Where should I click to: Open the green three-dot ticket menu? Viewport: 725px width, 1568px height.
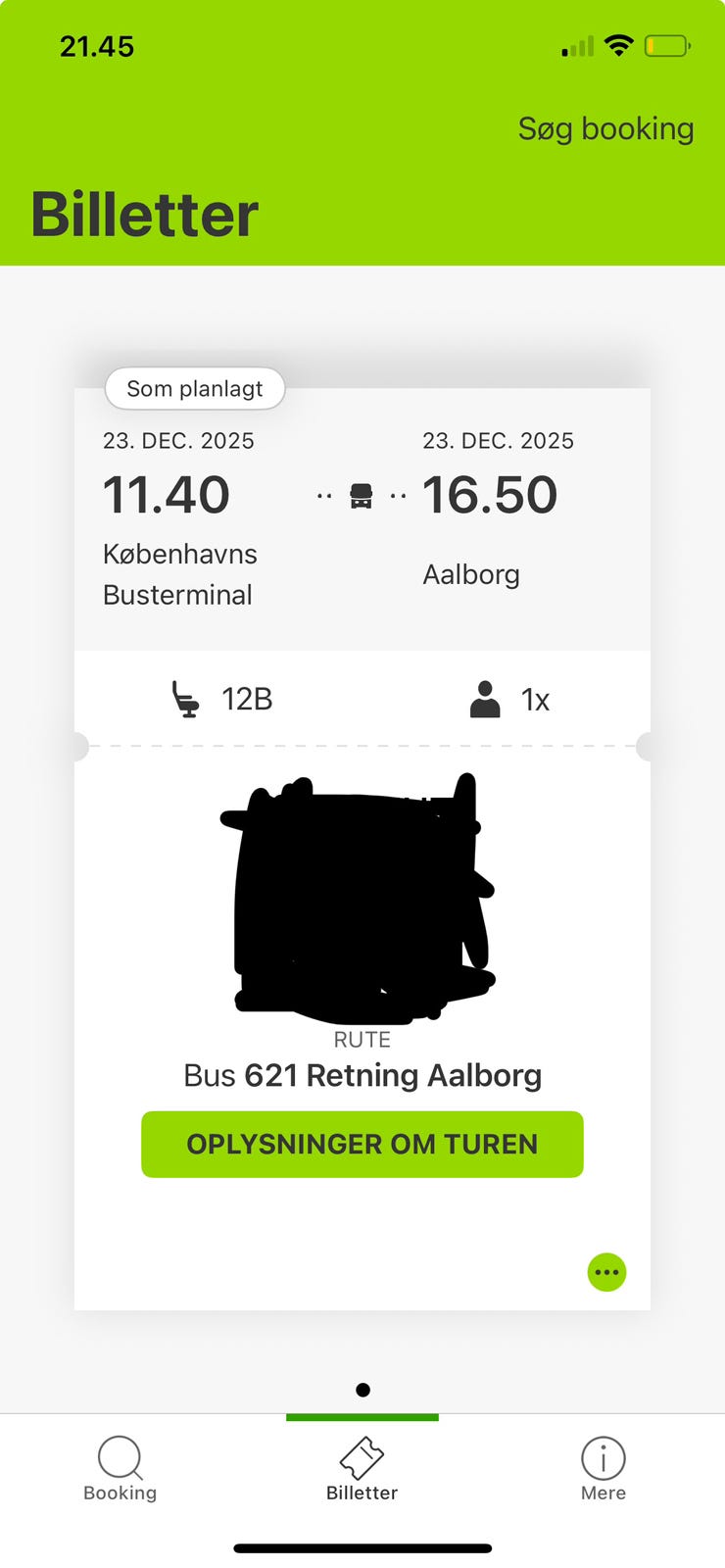606,1272
